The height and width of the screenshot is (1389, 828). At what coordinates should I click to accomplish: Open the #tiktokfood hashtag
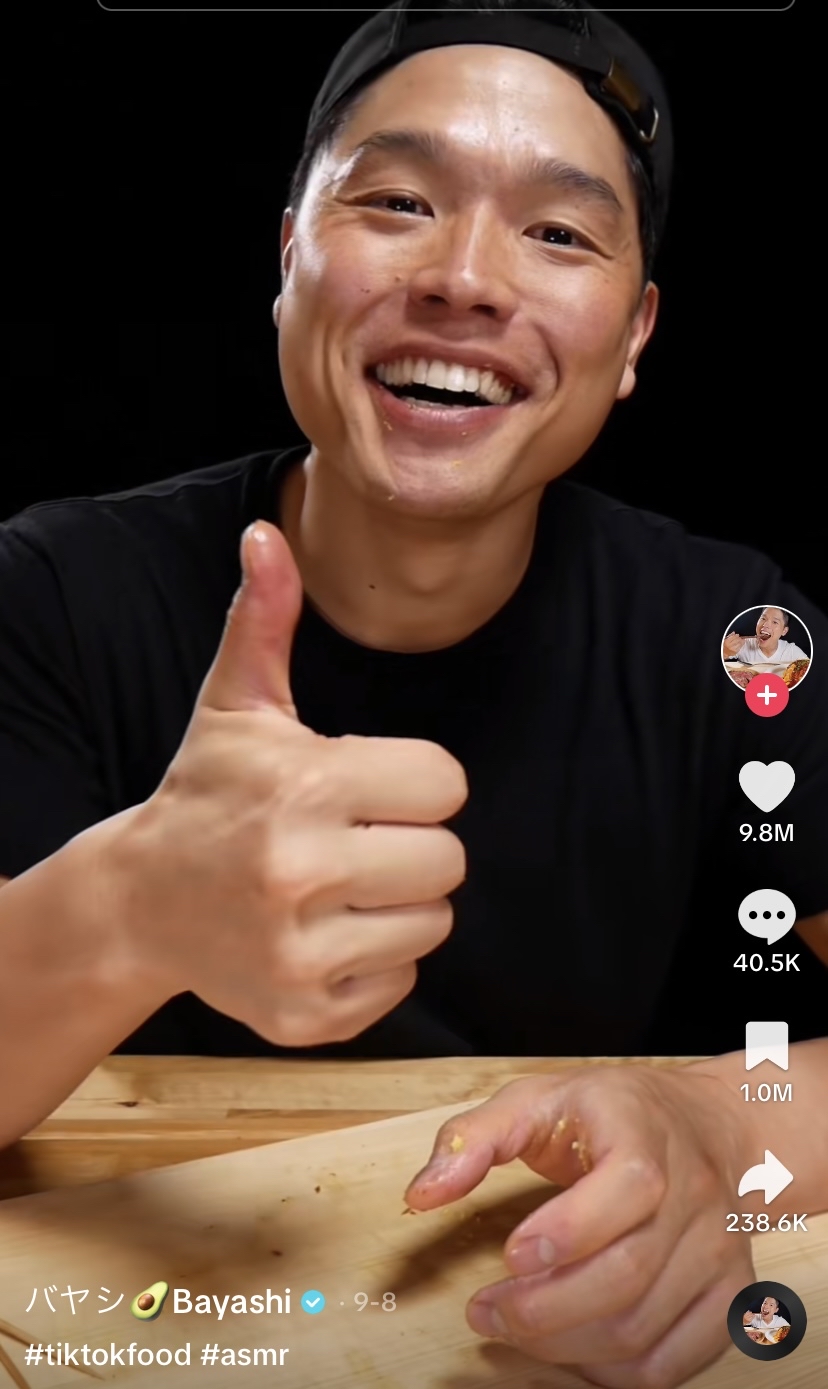(107, 1355)
